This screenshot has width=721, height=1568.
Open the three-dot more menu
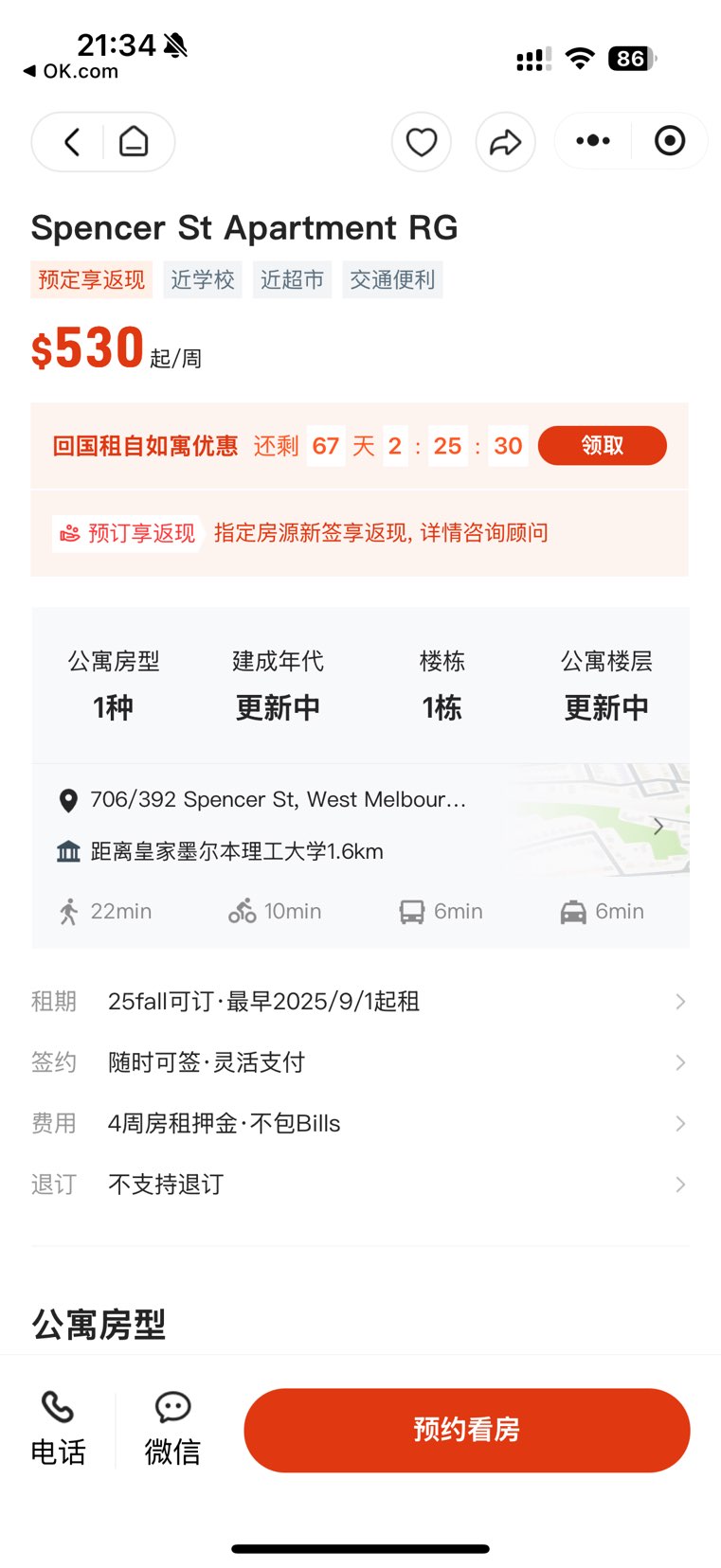(593, 141)
